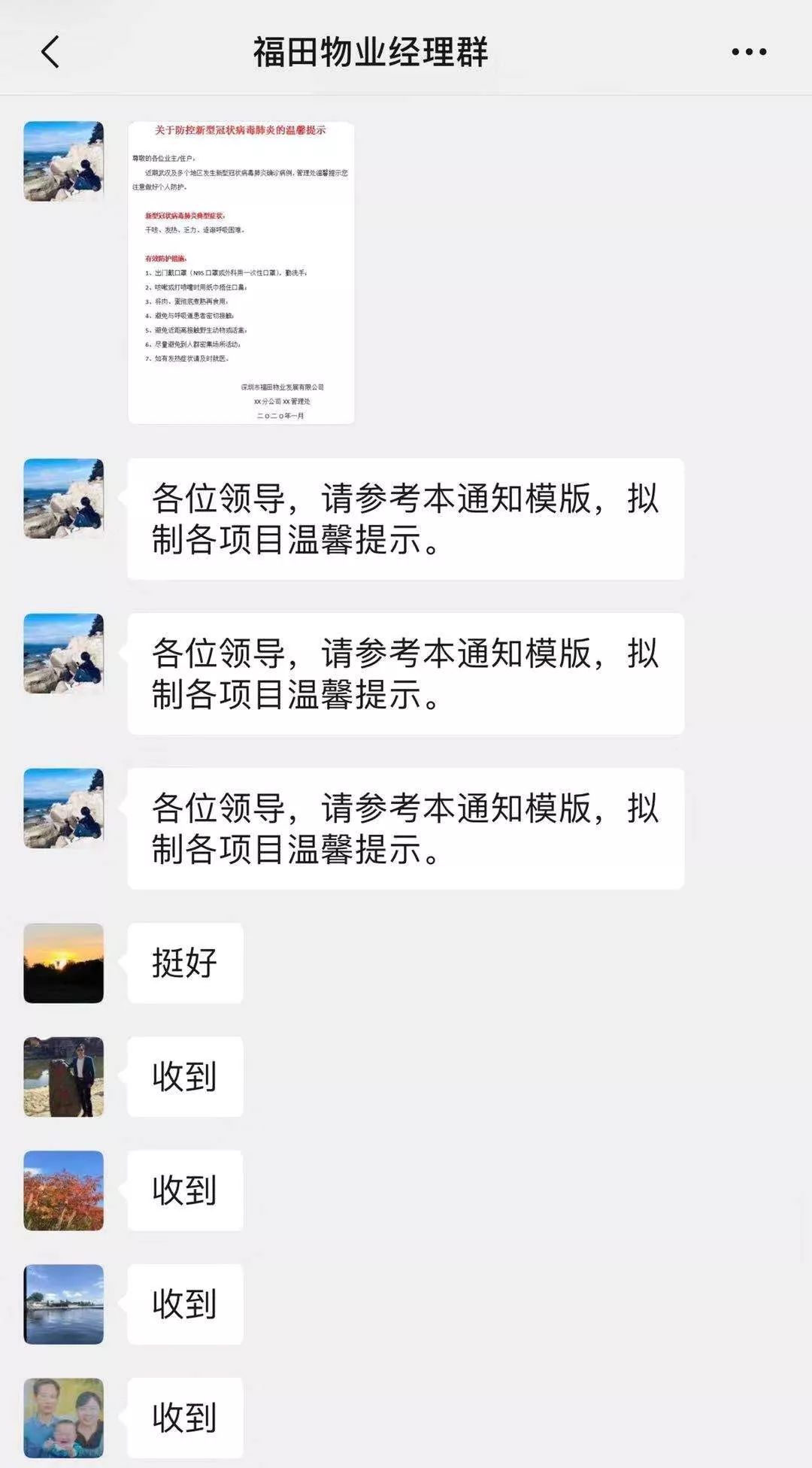The width and height of the screenshot is (812, 1468).
Task: Open the shared notice document image
Action: (241, 272)
